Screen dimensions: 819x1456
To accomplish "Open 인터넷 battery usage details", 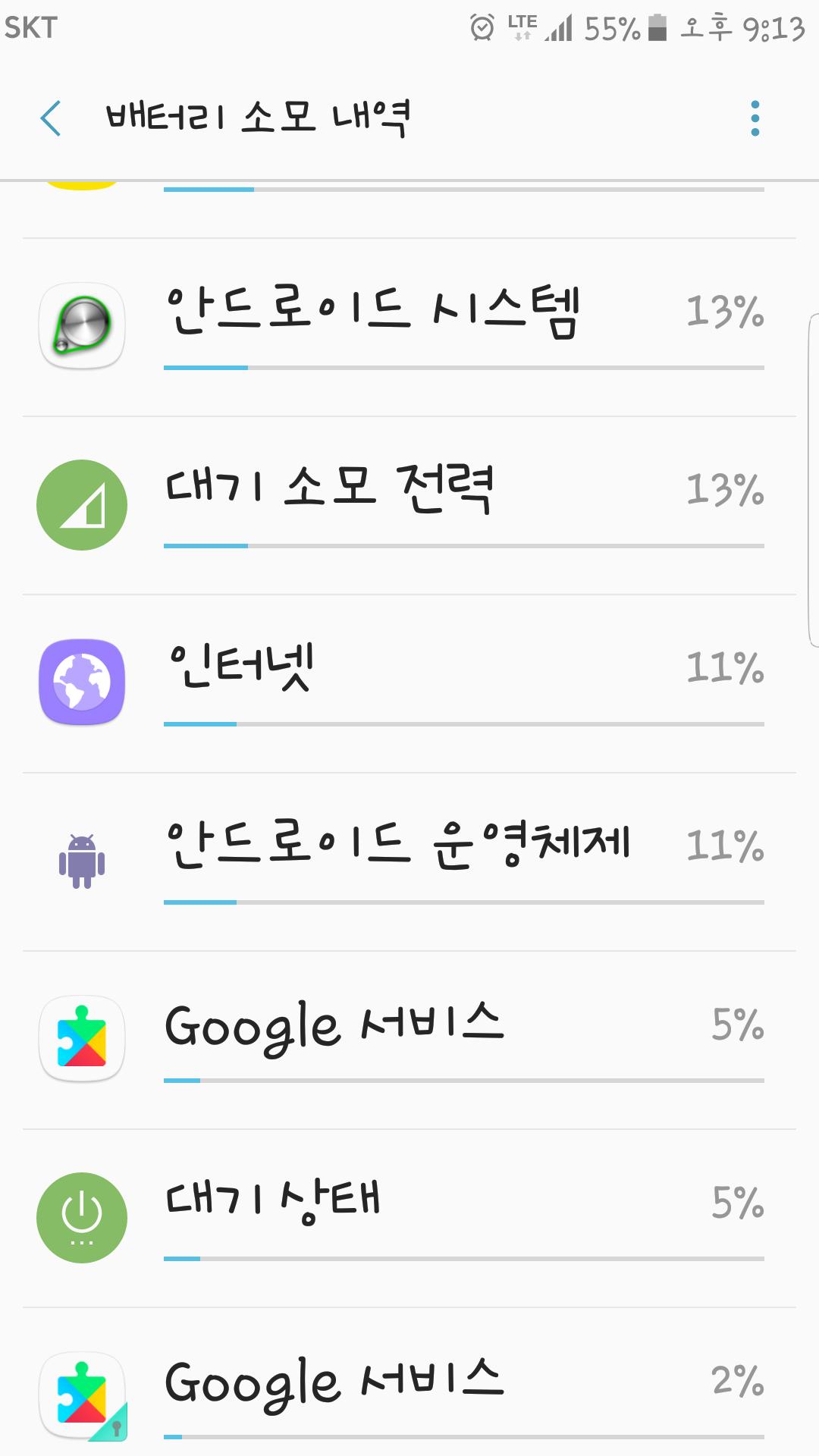I will [409, 682].
